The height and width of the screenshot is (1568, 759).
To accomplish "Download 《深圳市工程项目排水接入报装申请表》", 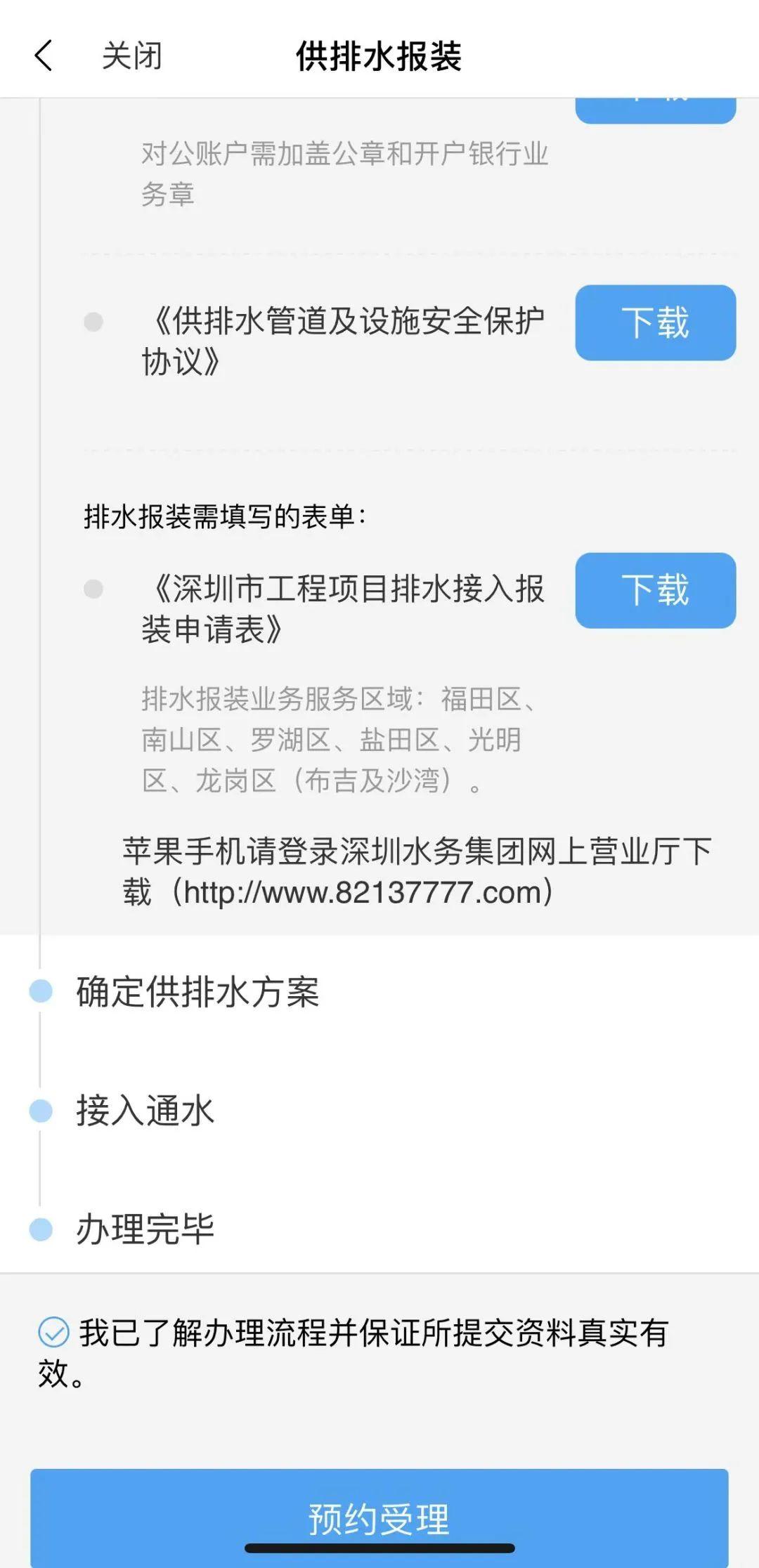I will point(655,590).
